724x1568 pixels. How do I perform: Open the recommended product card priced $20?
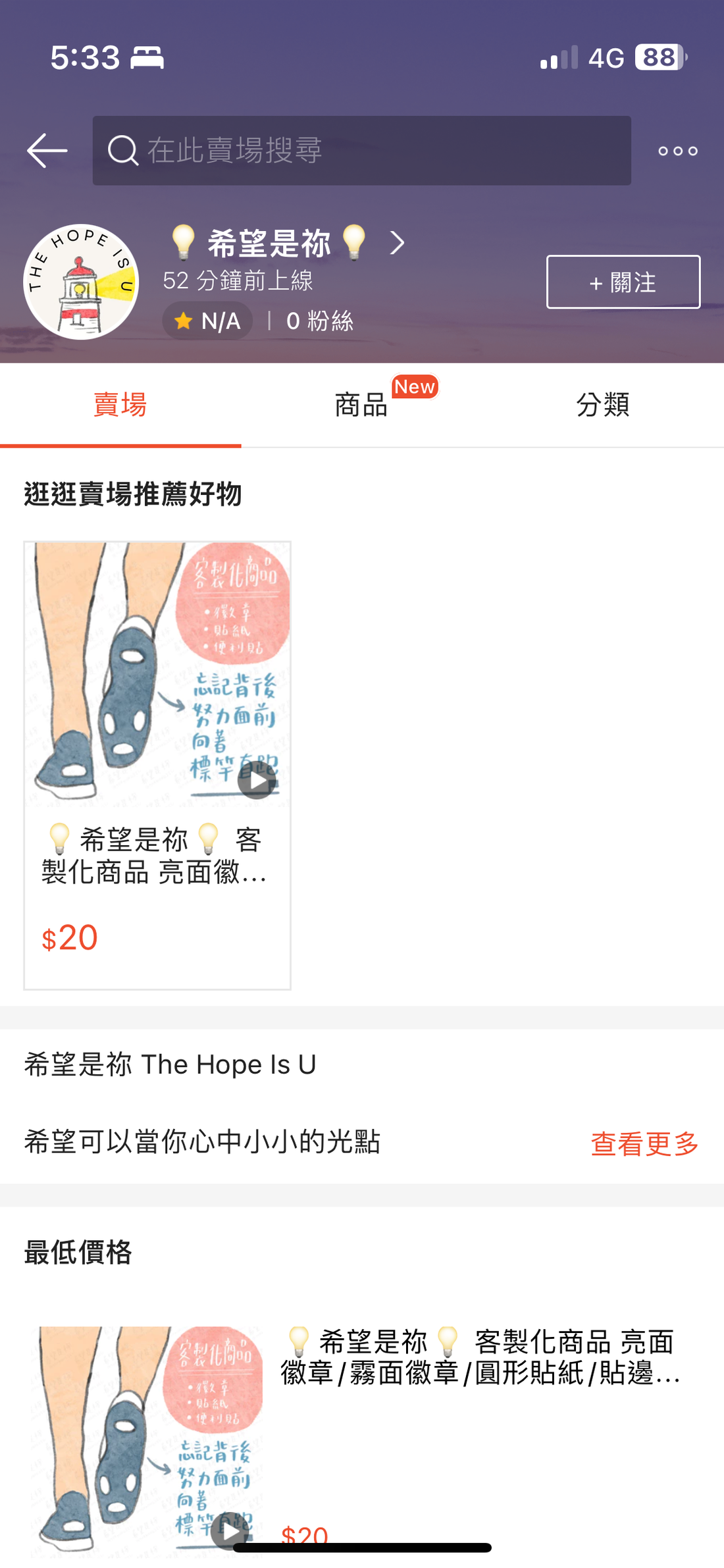coord(157,765)
